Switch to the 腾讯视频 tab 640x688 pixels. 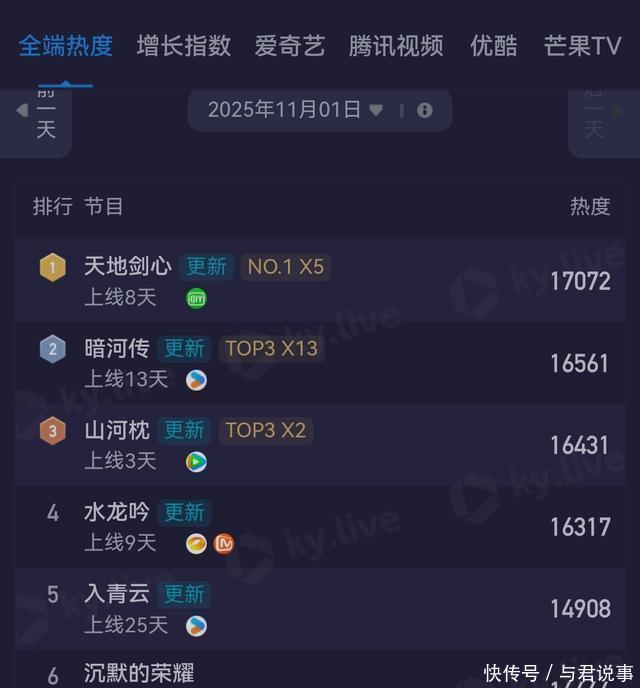pos(396,46)
